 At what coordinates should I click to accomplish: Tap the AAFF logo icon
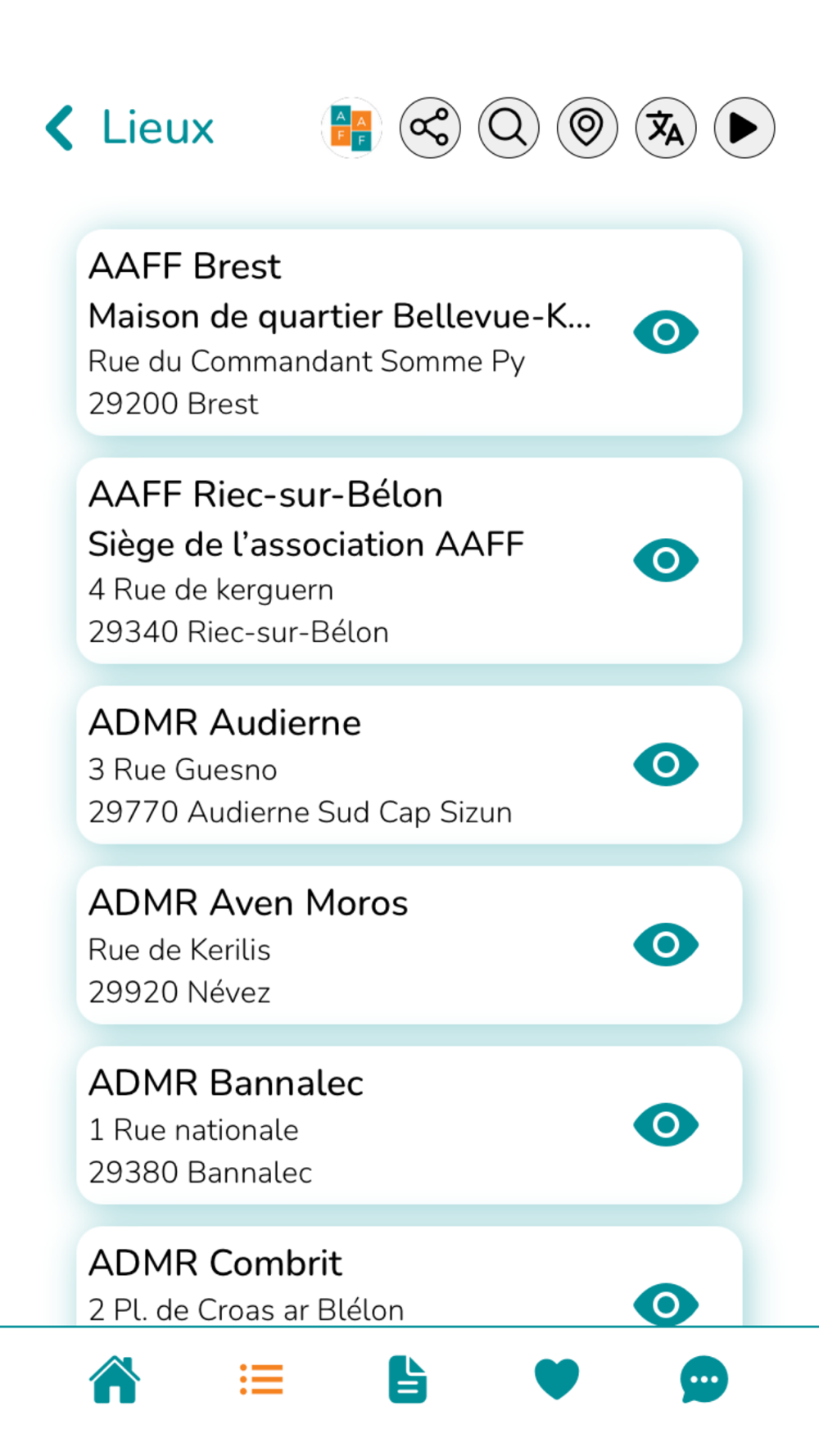(351, 128)
